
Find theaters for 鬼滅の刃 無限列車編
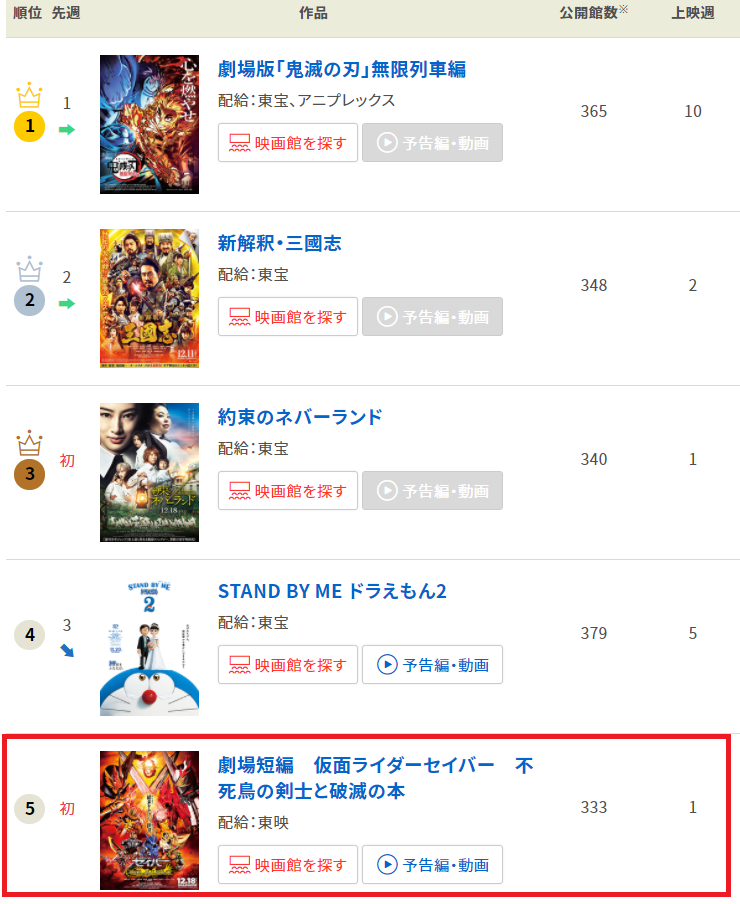pos(288,143)
